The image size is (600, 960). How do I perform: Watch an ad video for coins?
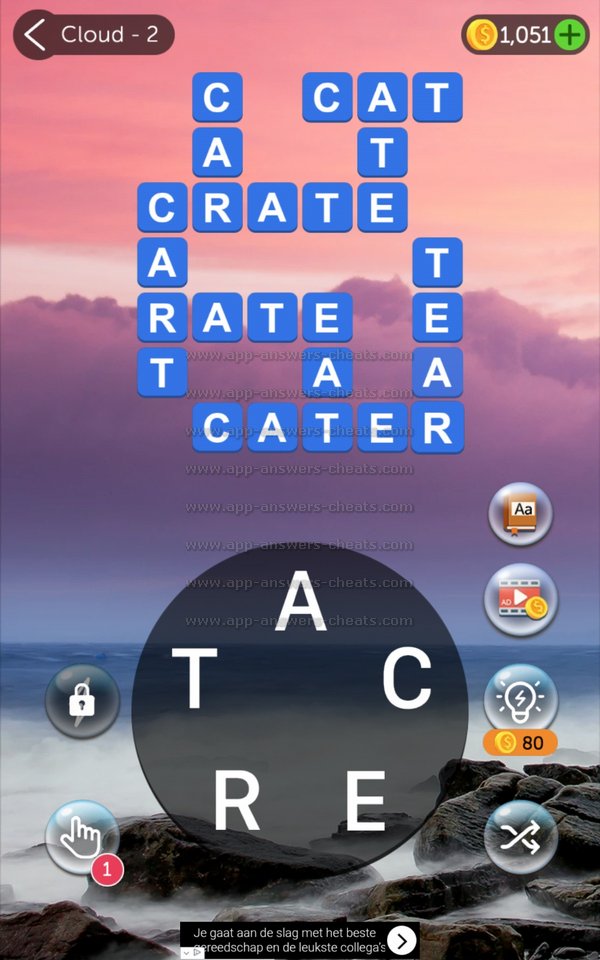[x=521, y=599]
